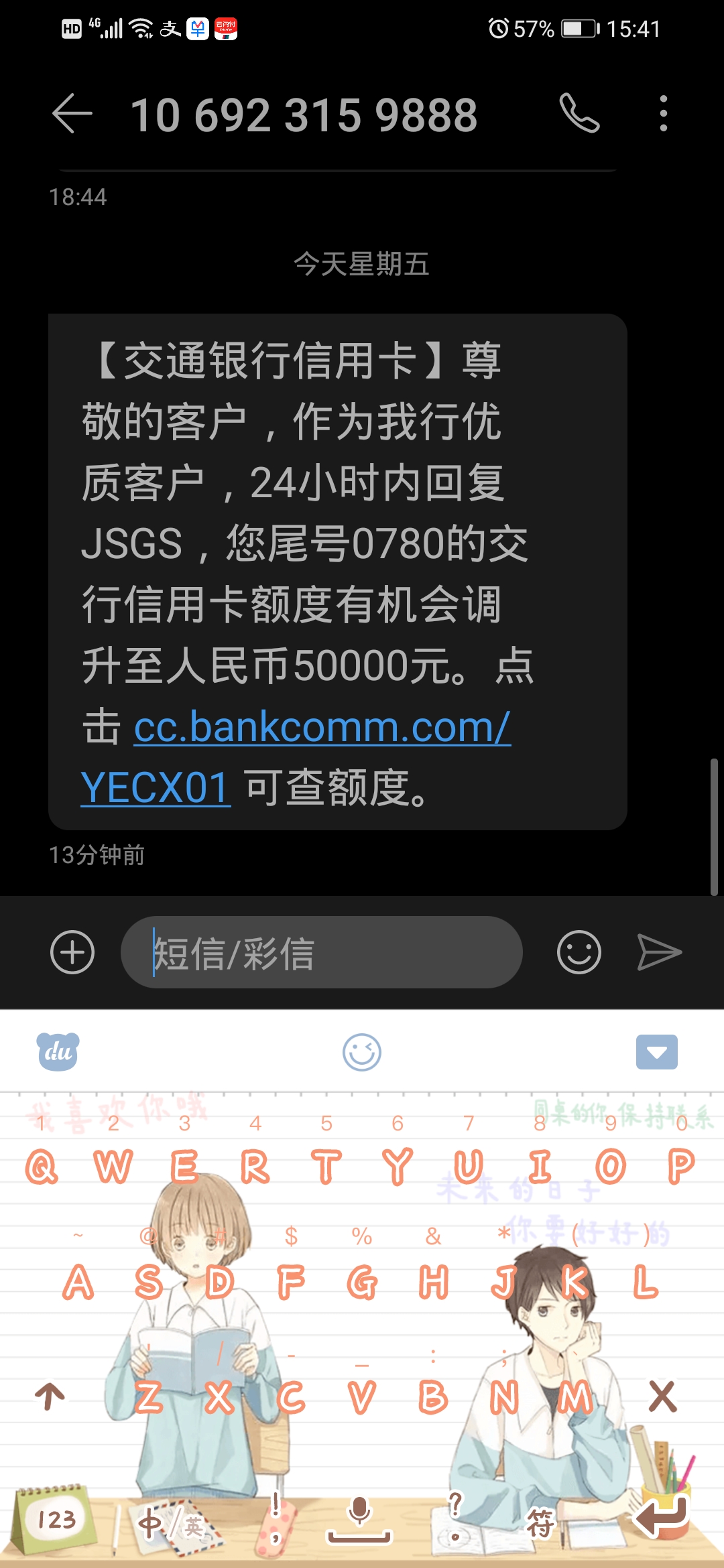The width and height of the screenshot is (724, 1568).
Task: Tap the microphone space bar key
Action: [359, 1518]
